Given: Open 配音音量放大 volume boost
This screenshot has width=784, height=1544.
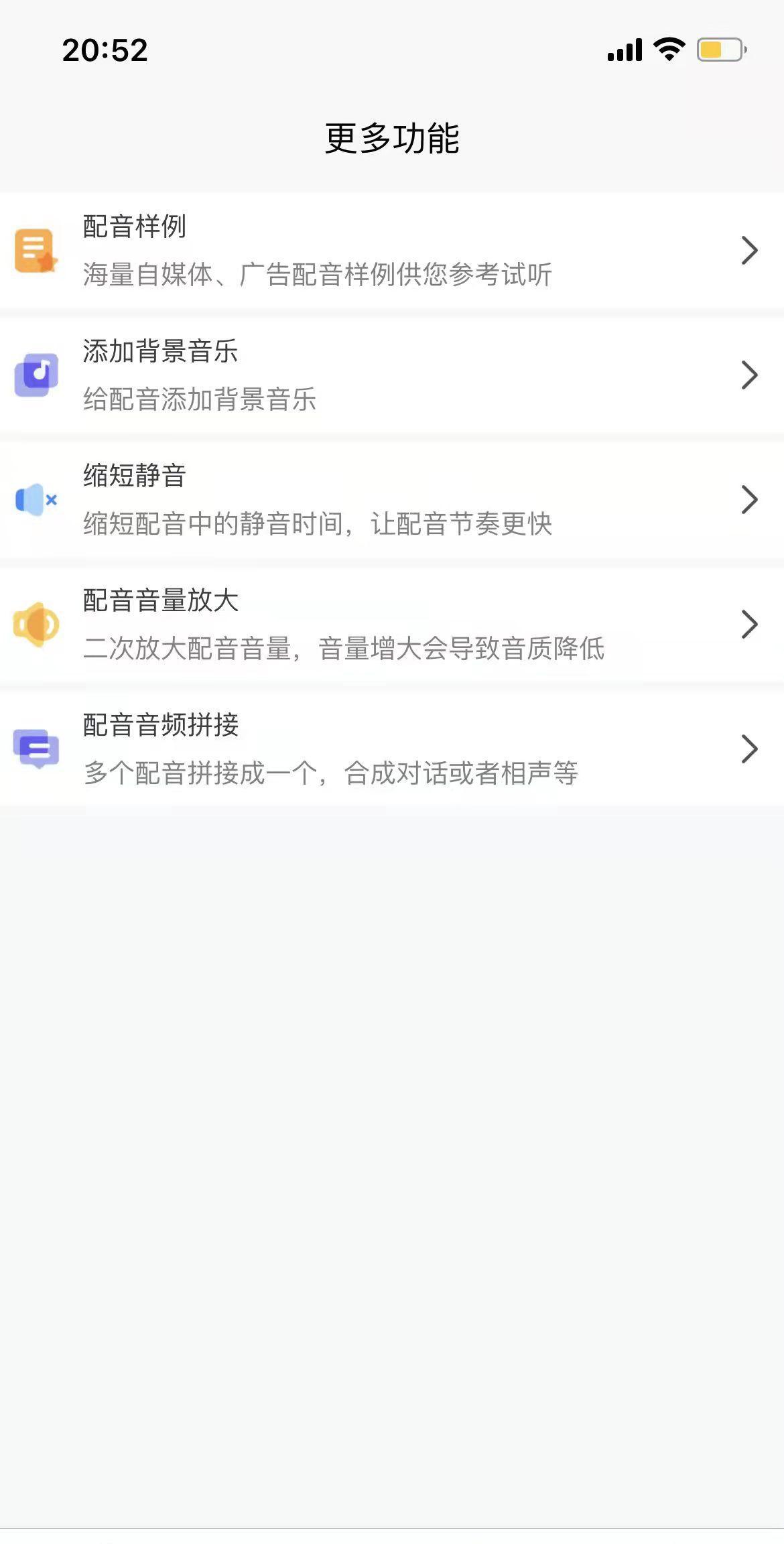Looking at the screenshot, I should tap(392, 624).
